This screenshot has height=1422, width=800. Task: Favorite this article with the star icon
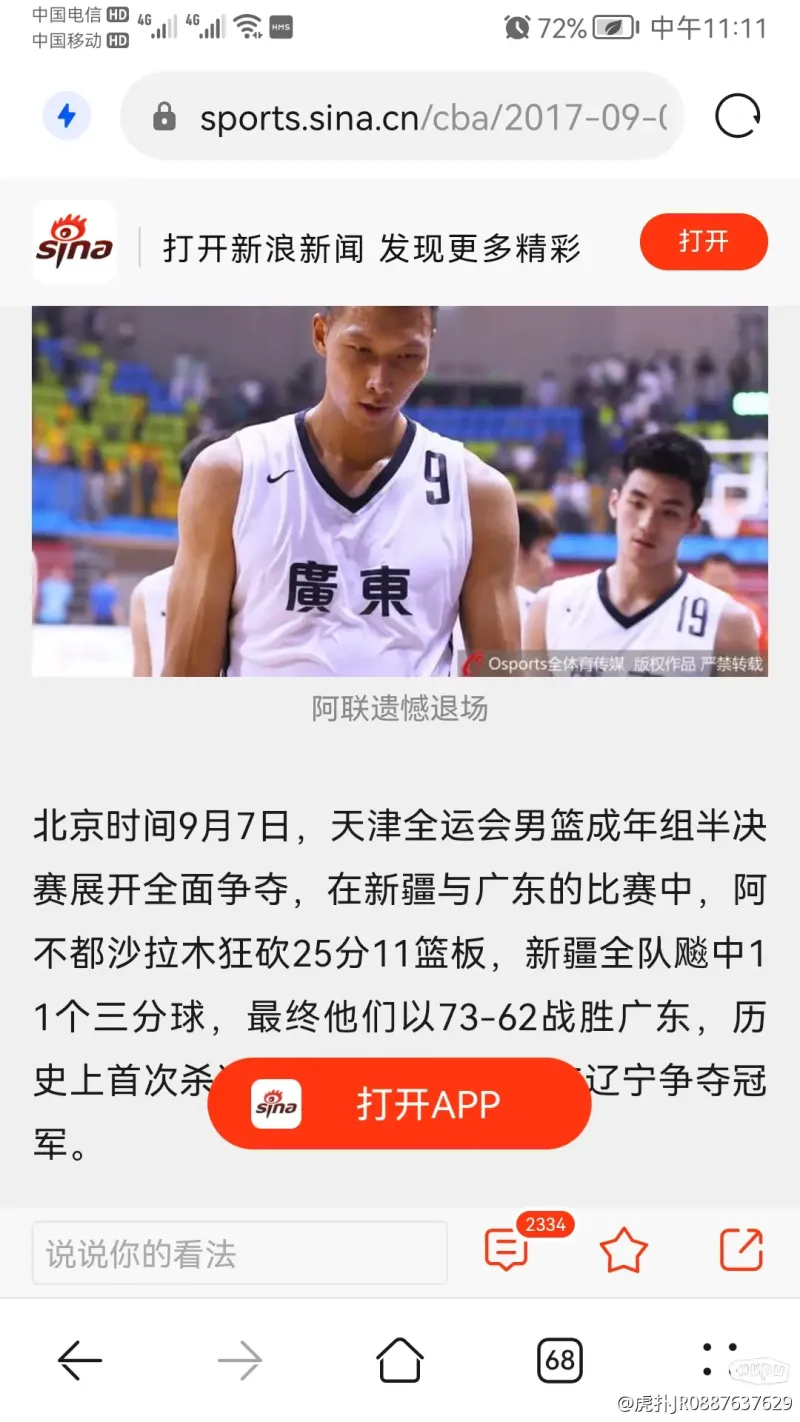tap(624, 1250)
